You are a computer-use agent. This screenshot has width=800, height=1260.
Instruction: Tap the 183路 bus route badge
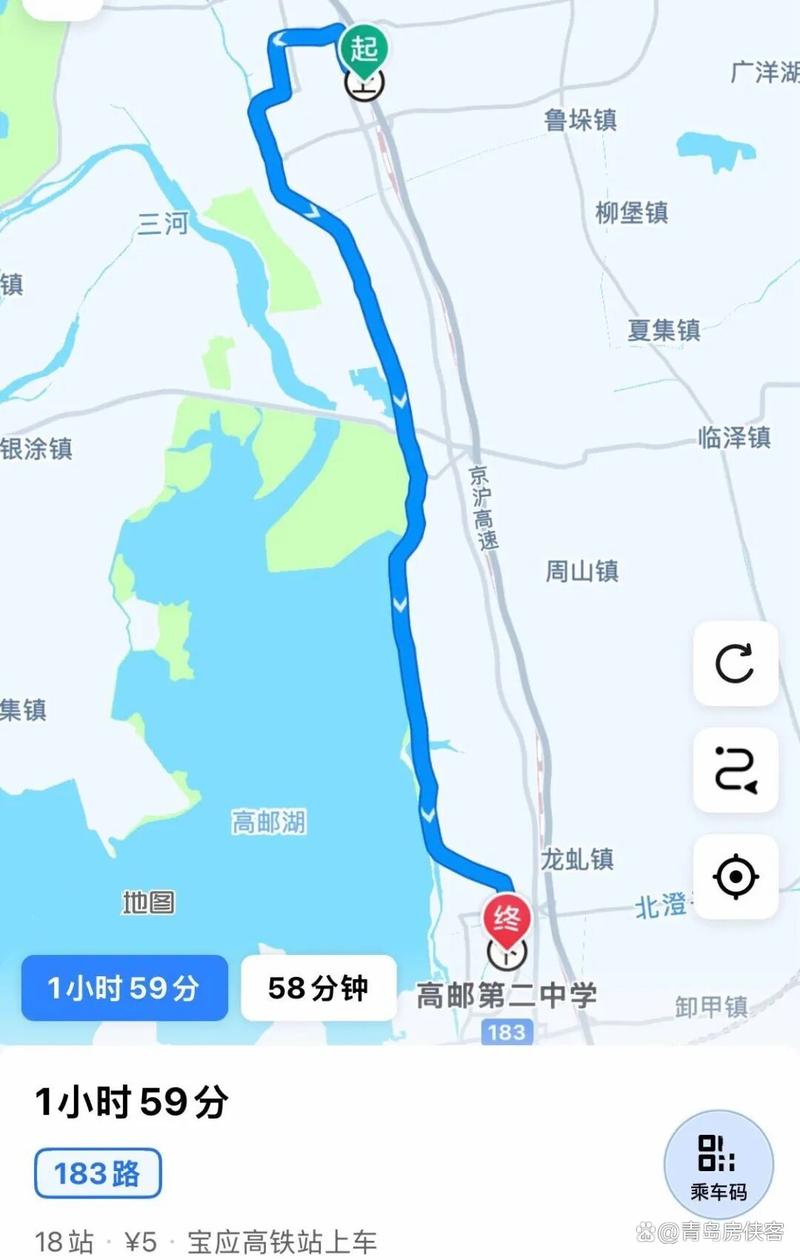click(x=96, y=1174)
